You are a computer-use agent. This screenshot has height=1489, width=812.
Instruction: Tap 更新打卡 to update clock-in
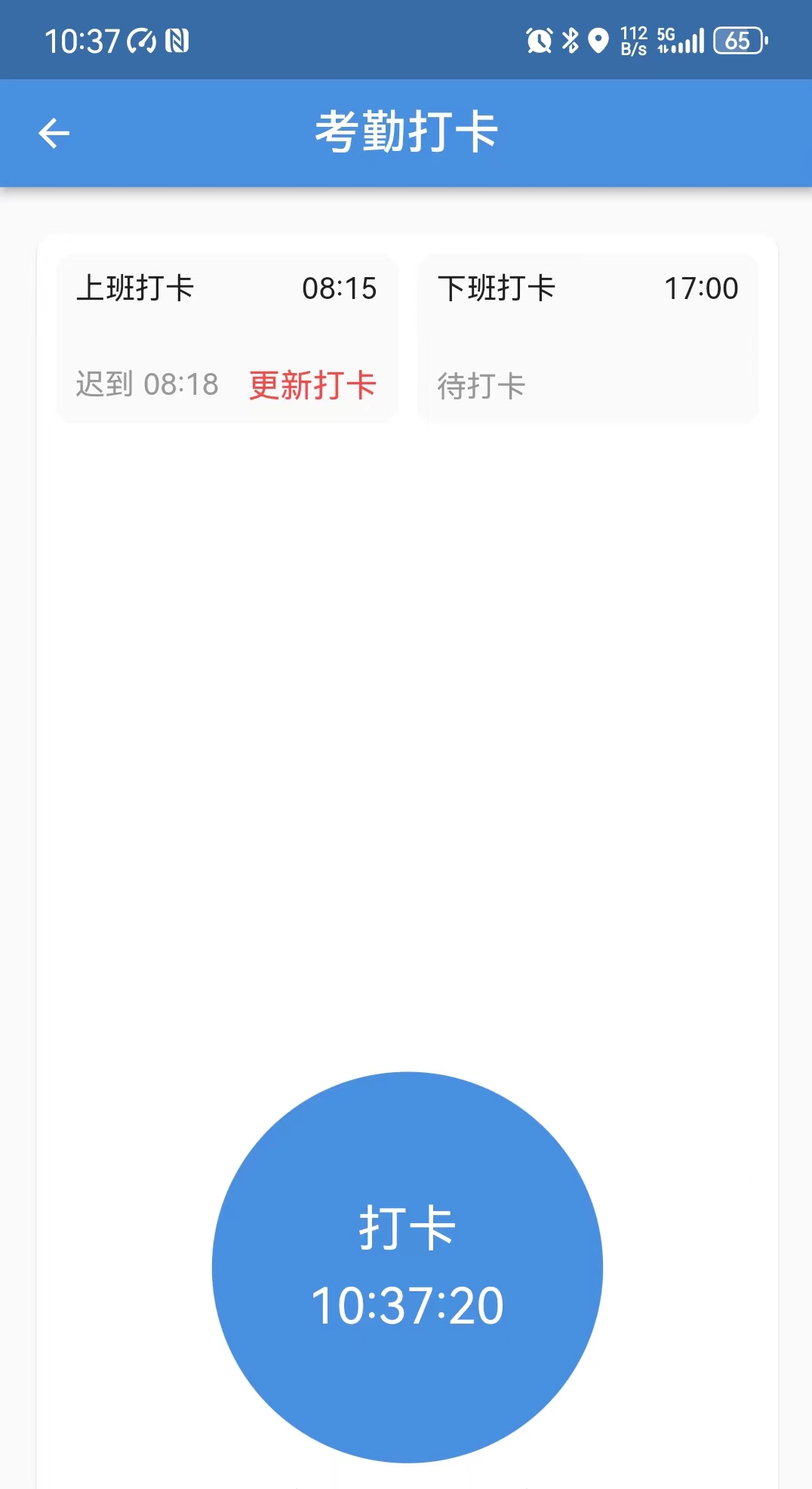(312, 385)
